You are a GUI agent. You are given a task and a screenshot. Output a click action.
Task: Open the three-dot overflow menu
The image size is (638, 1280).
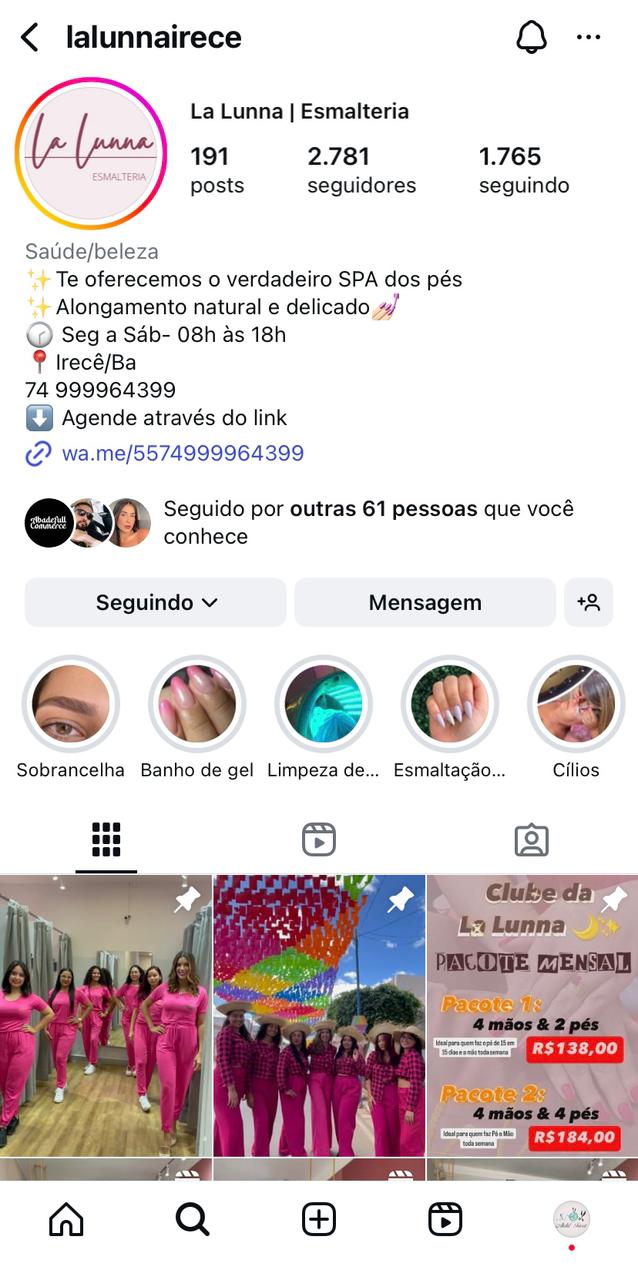tap(589, 38)
